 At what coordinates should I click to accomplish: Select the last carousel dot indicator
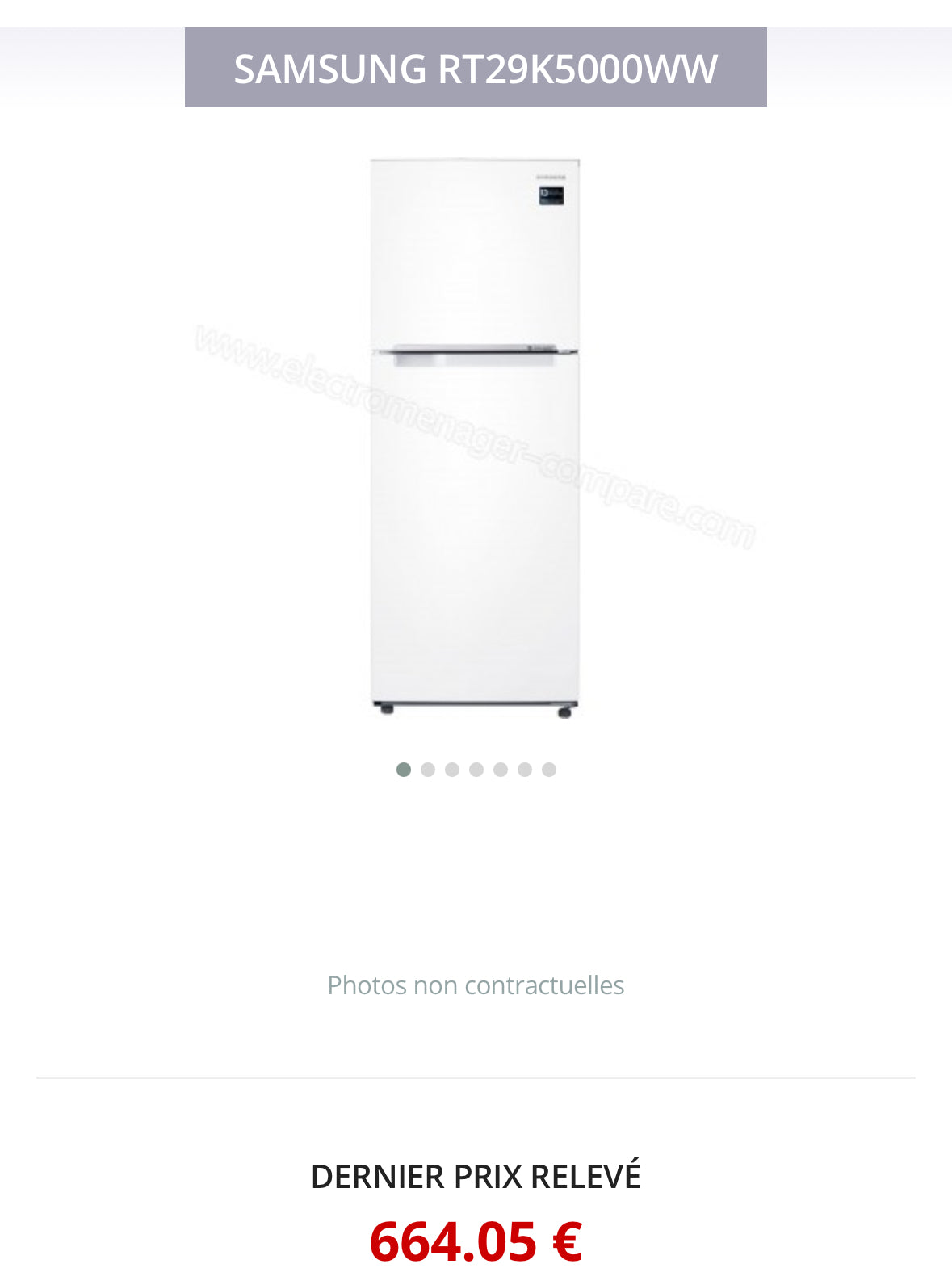(549, 770)
